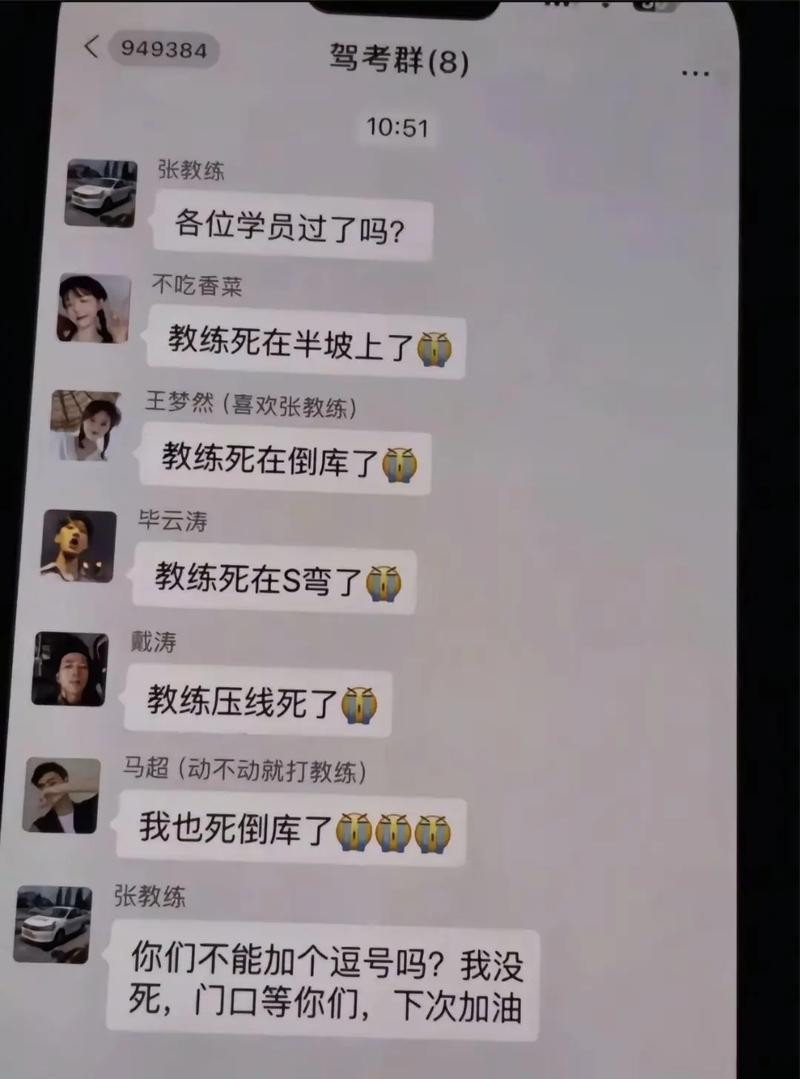Image resolution: width=800 pixels, height=1079 pixels.
Task: View 王梦然's avatar profile
Action: (x=86, y=425)
